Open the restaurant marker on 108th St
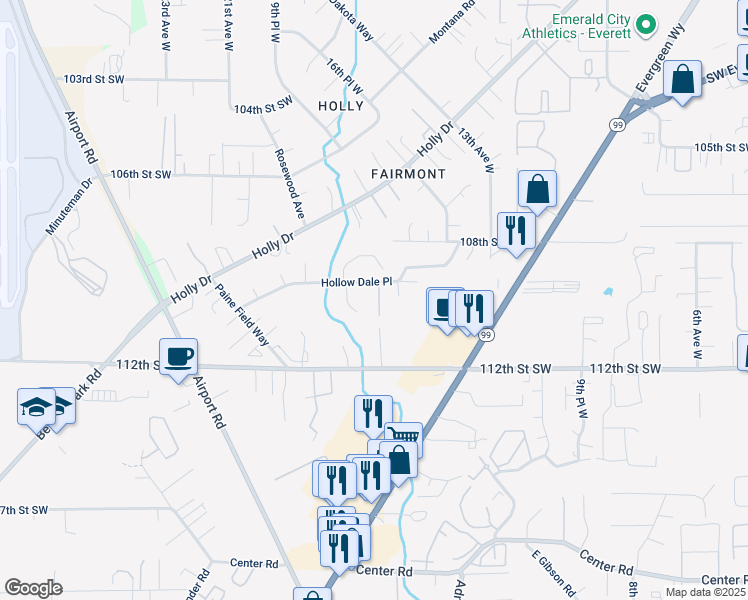The width and height of the screenshot is (748, 600). pyautogui.click(x=516, y=231)
